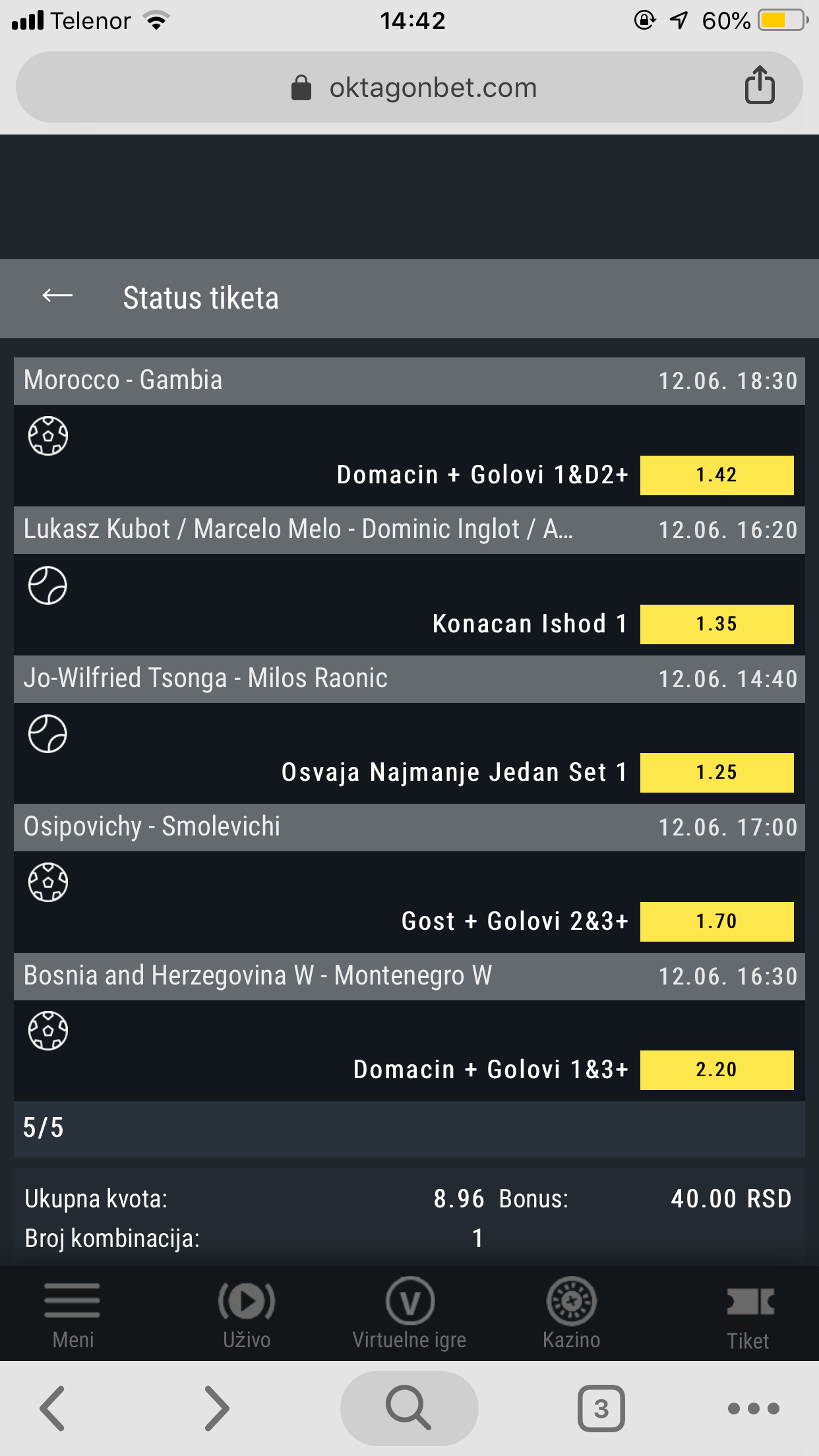This screenshot has height=1456, width=819.
Task: Open the browser's more options menu
Action: [x=754, y=1409]
